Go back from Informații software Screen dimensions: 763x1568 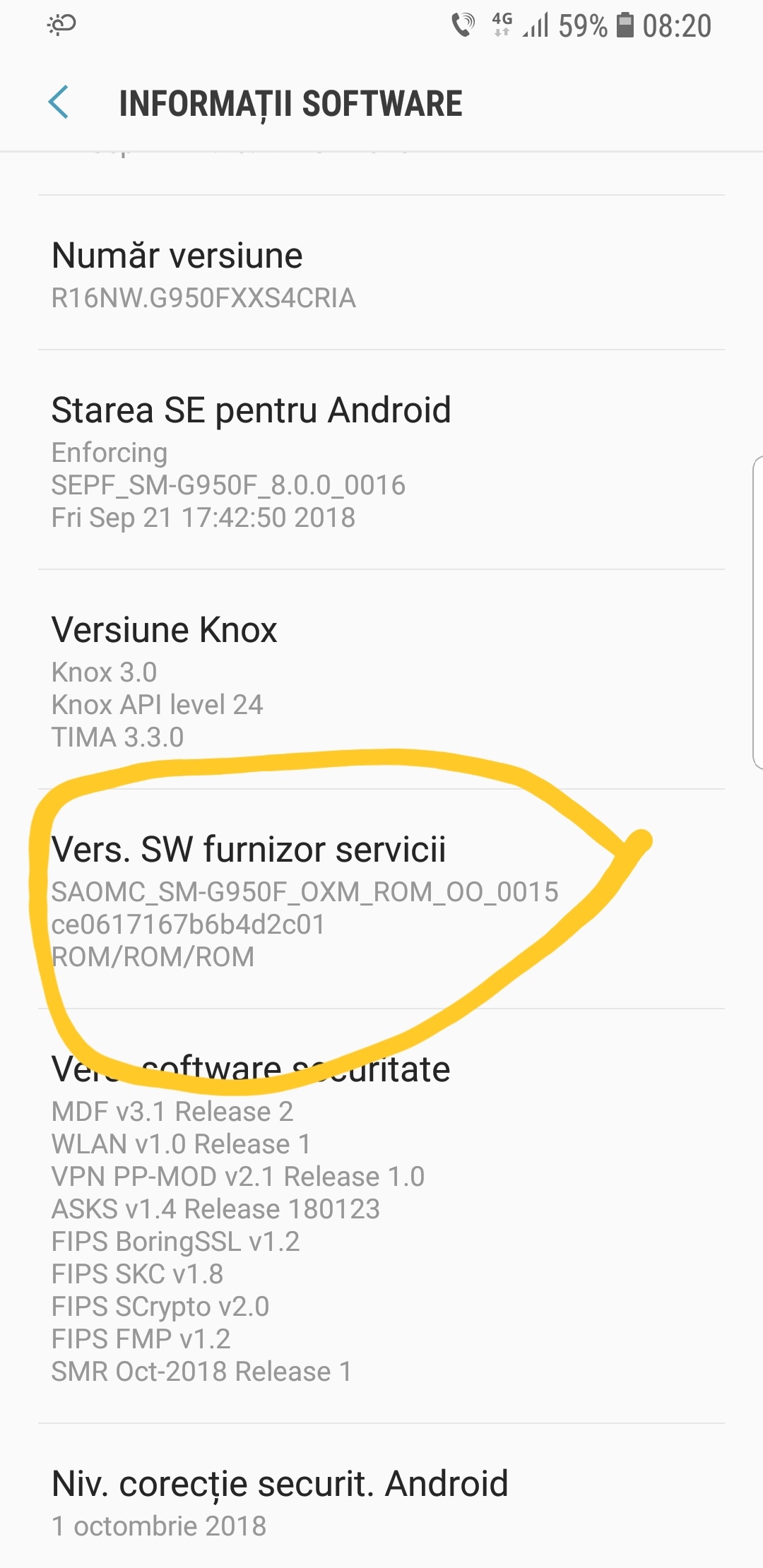59,103
